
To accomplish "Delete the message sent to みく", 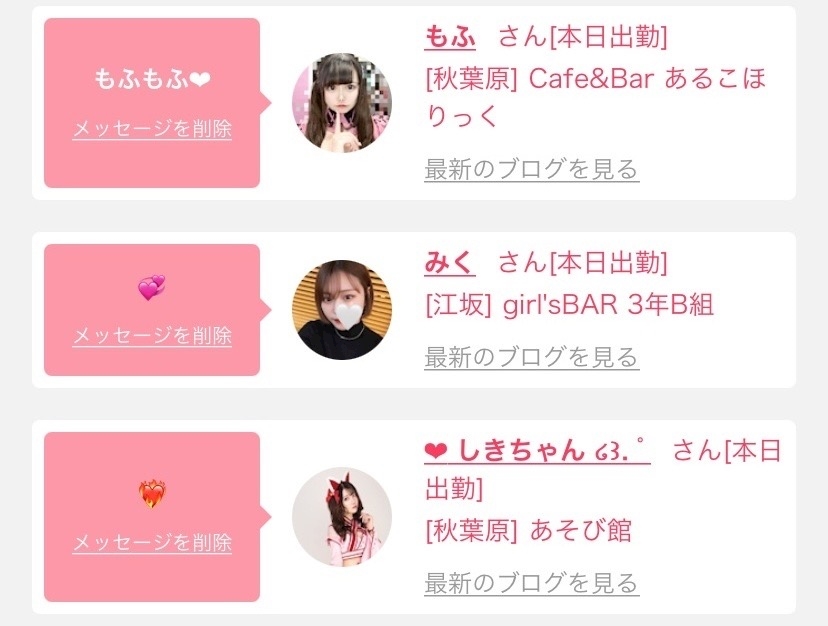I will pyautogui.click(x=152, y=336).
